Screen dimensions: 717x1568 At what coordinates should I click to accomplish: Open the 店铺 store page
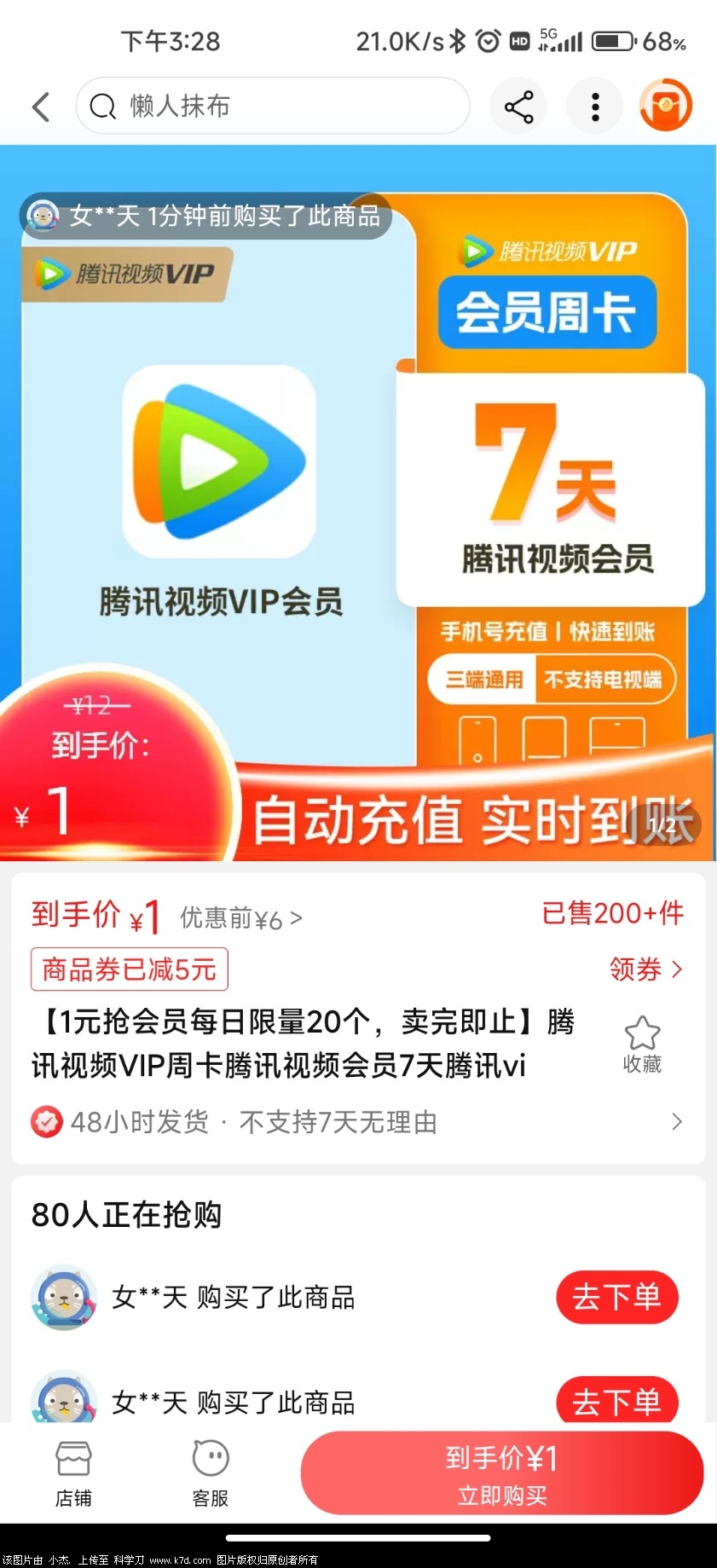(73, 1473)
